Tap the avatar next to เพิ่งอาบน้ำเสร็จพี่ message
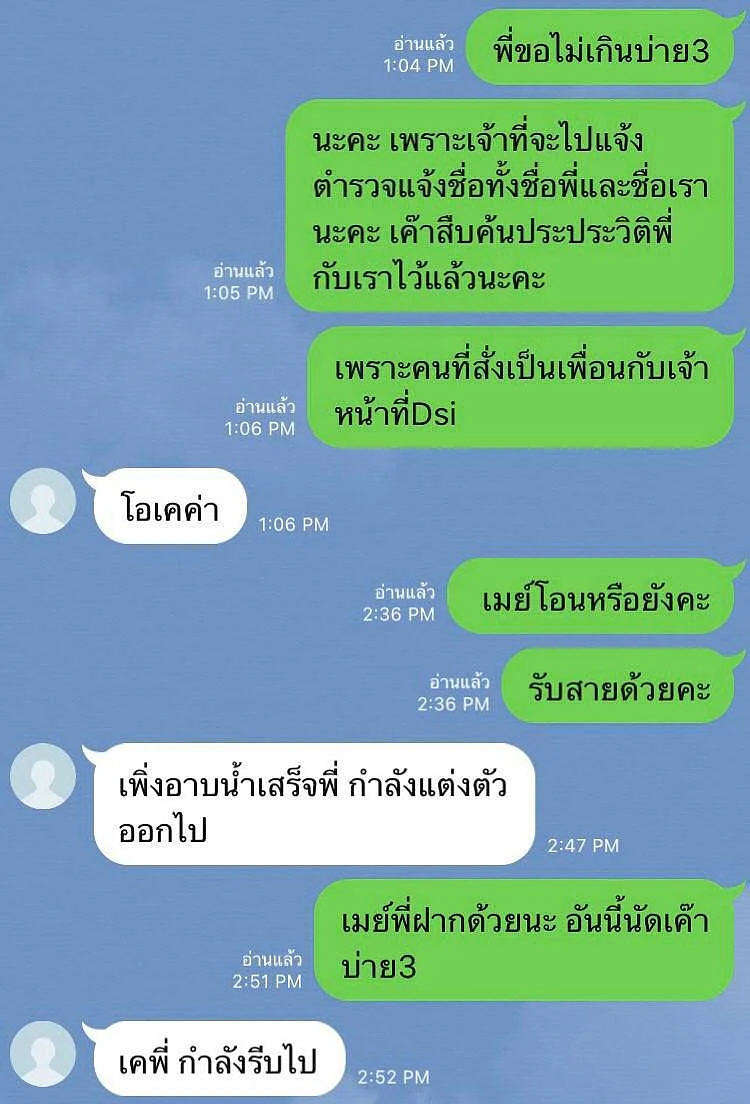The height and width of the screenshot is (1104, 750). [43, 776]
